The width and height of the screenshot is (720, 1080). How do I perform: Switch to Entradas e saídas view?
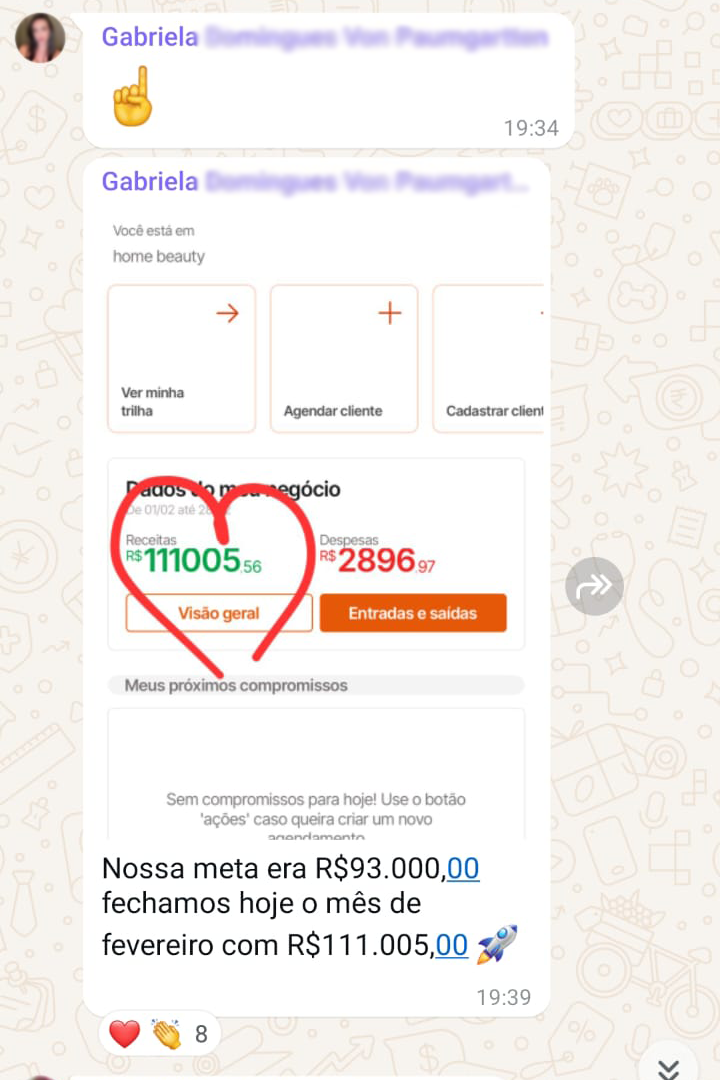pos(413,614)
